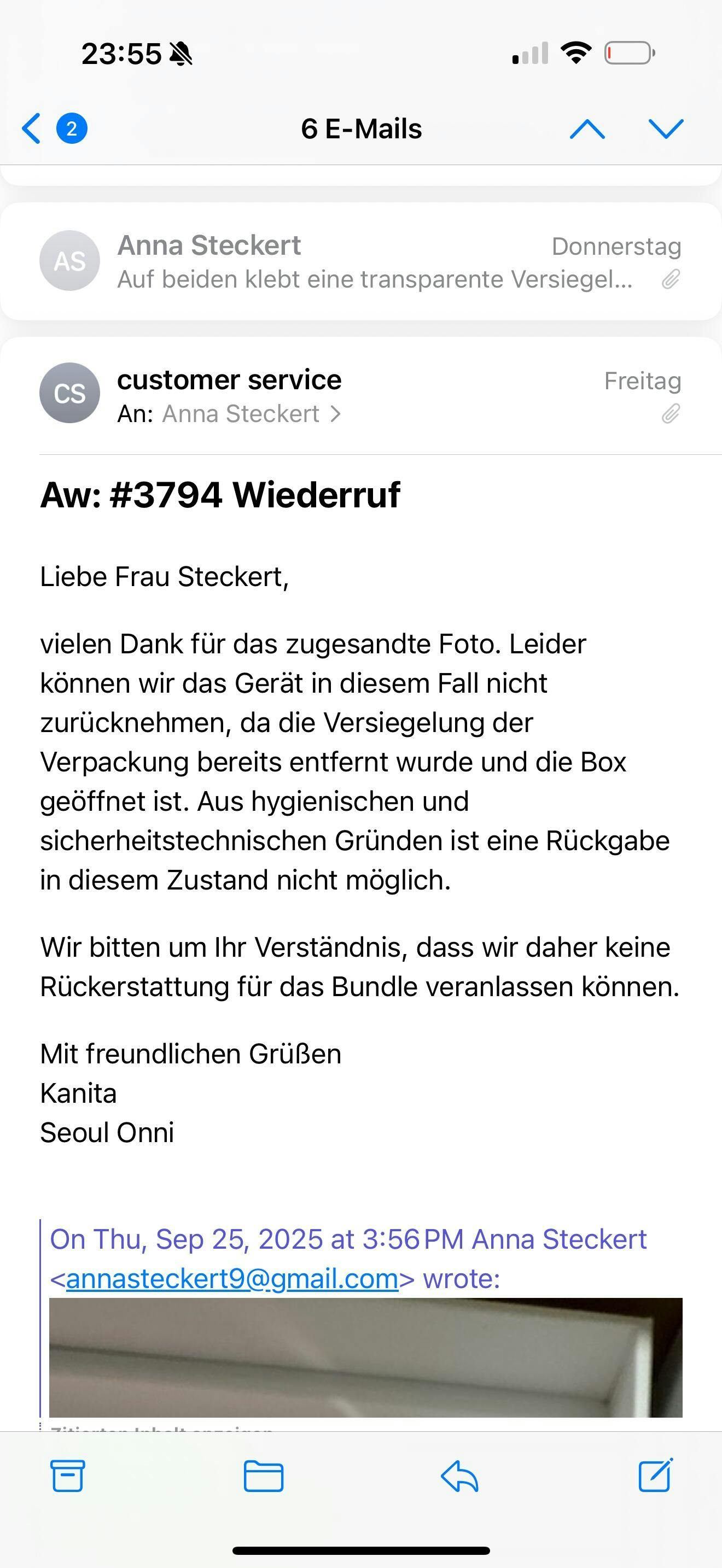Viewport: 722px width, 1568px height.
Task: Archive this email
Action: tap(67, 1476)
